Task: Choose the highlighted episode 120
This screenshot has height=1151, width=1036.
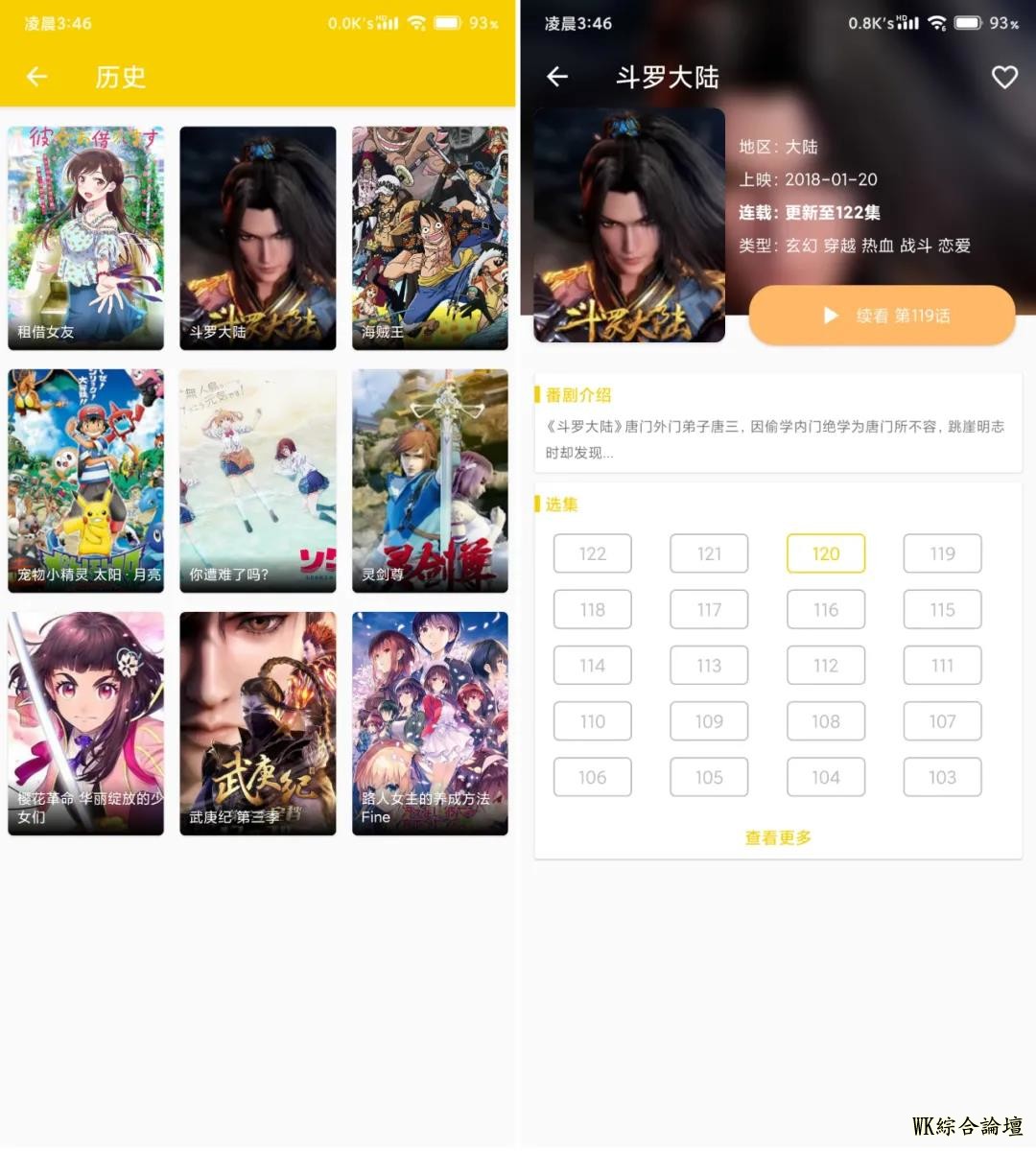Action: (x=826, y=553)
